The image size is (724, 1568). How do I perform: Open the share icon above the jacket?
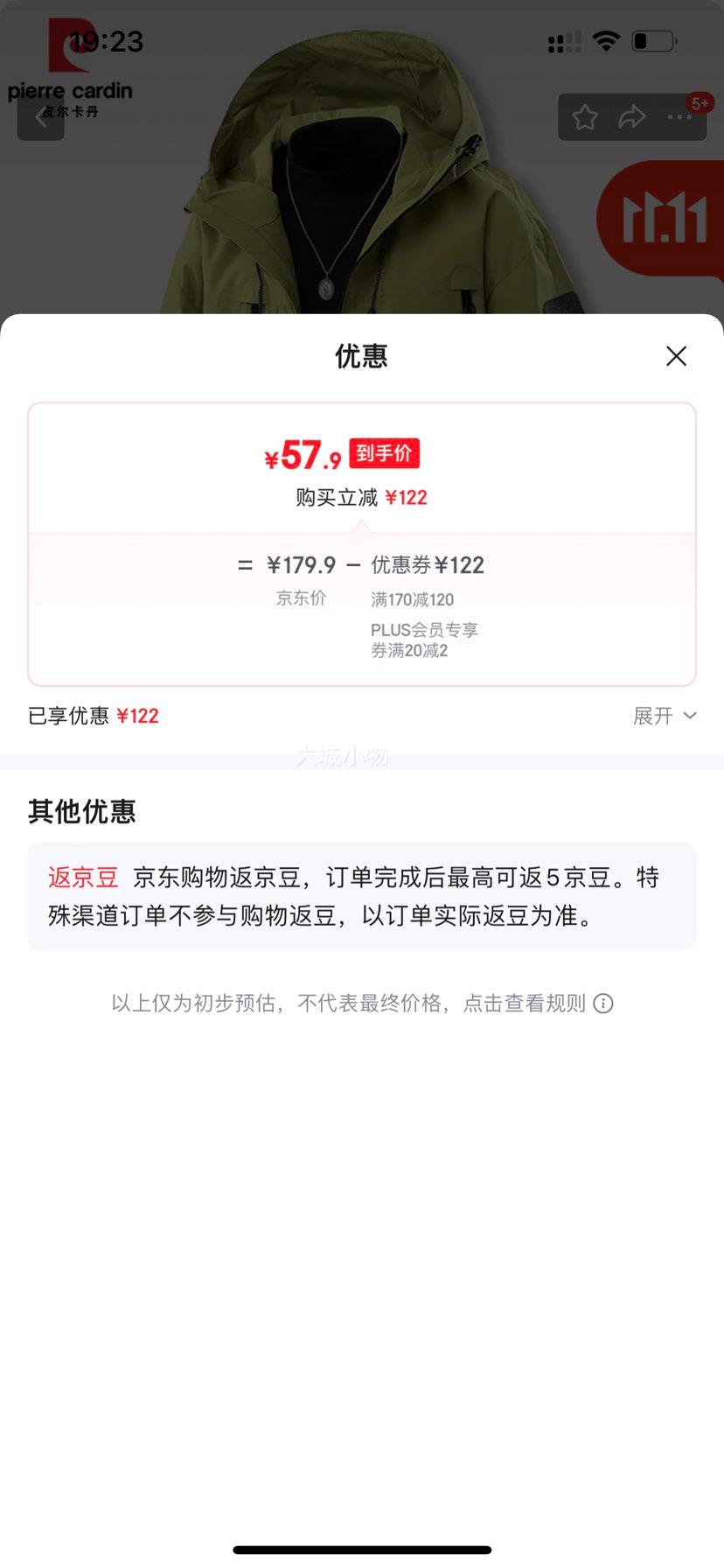(x=631, y=116)
